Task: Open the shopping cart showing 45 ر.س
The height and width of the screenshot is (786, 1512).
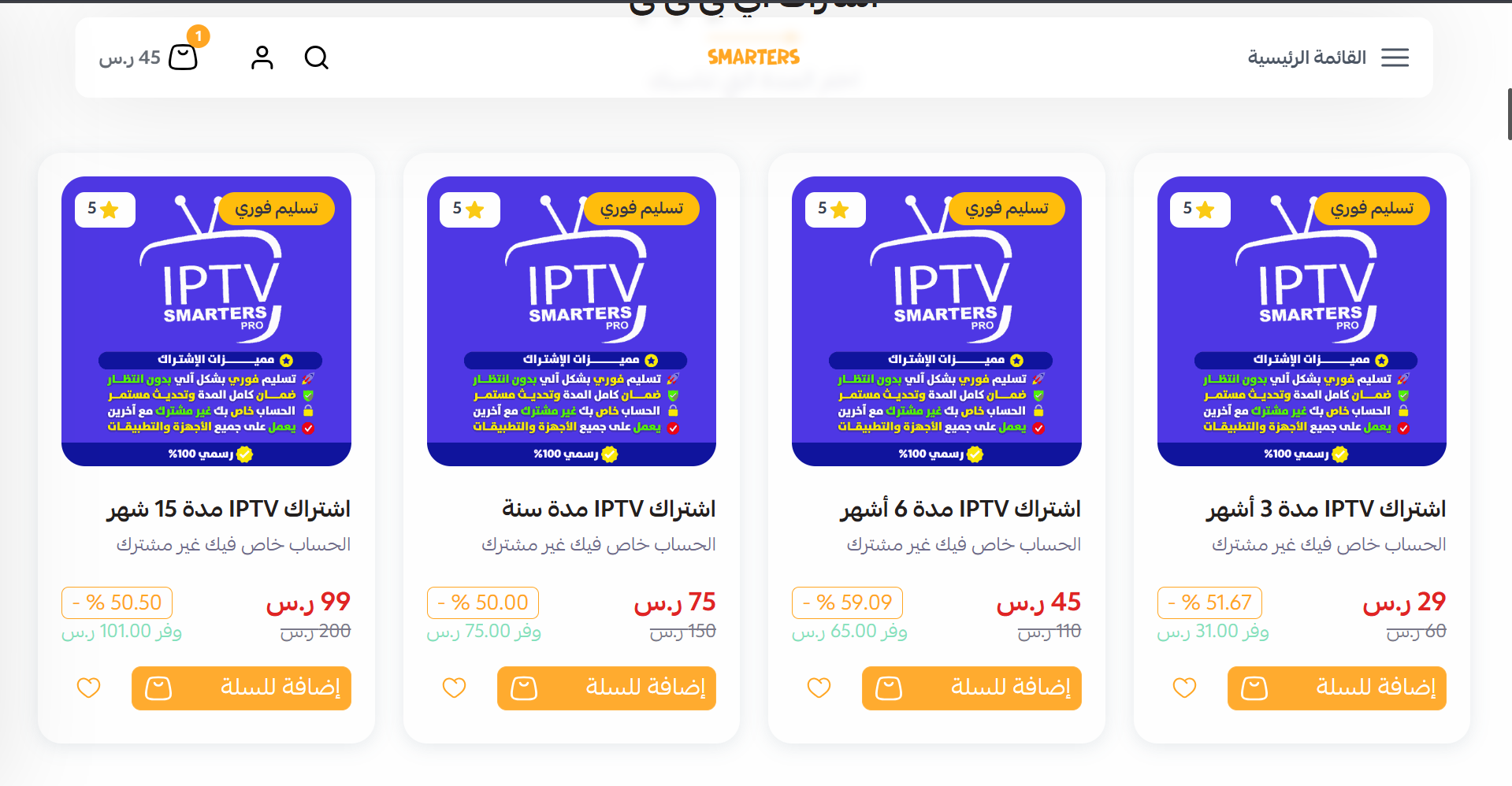Action: (183, 57)
